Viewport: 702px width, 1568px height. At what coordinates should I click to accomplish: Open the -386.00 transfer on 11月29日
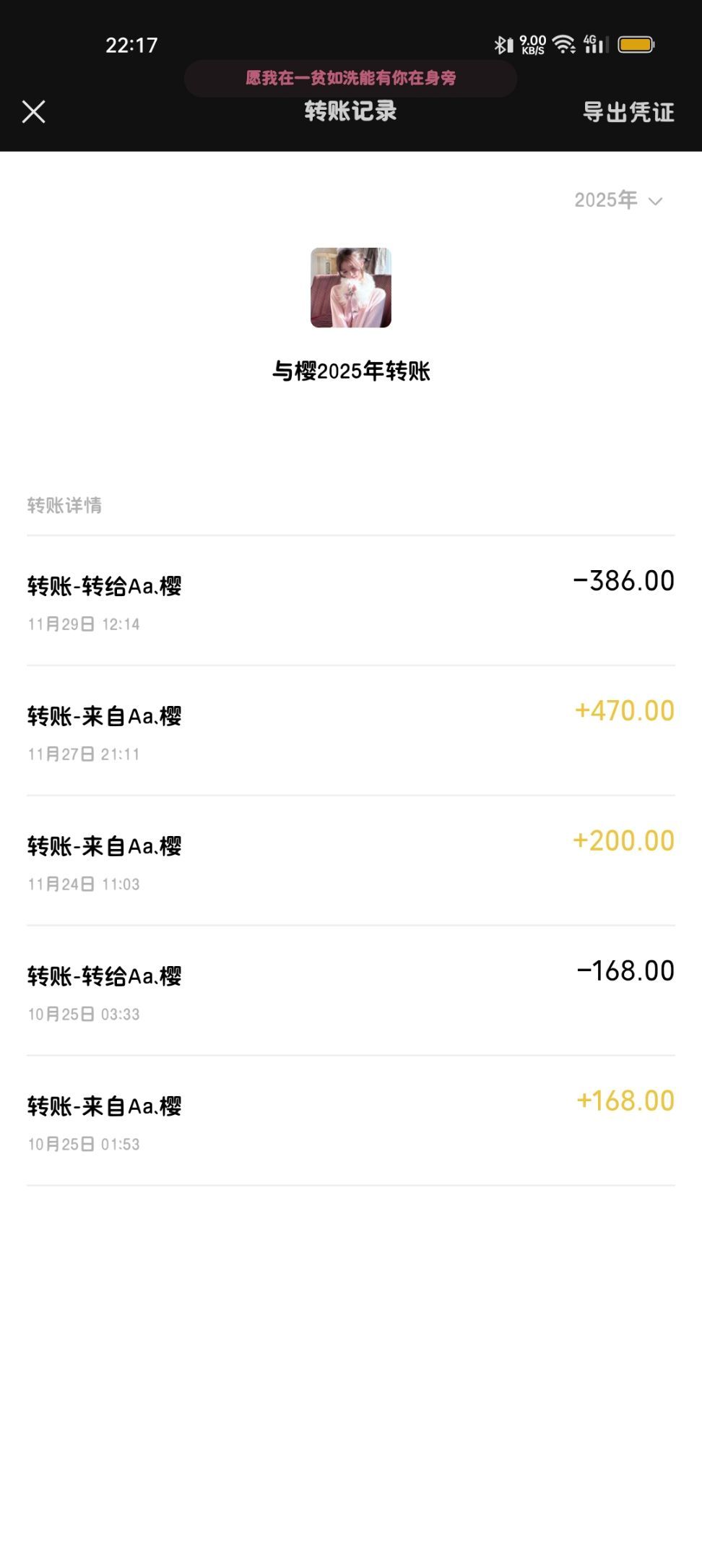[x=351, y=601]
